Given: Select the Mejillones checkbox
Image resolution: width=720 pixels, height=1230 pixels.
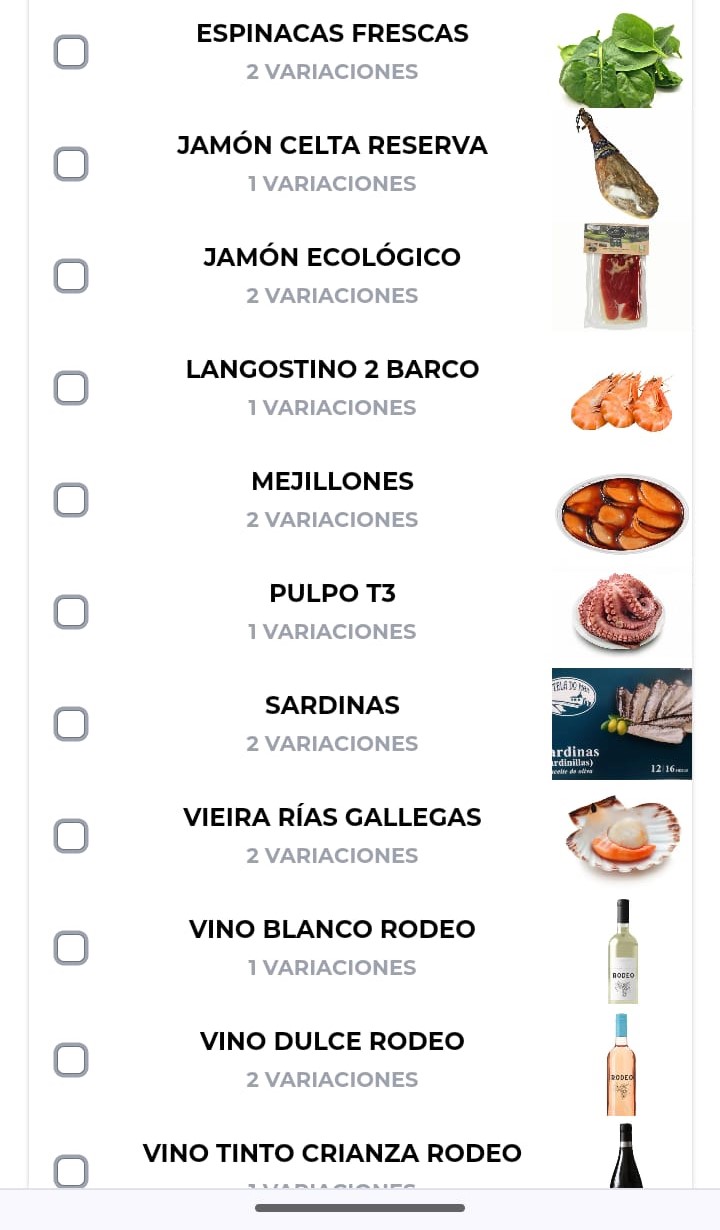Looking at the screenshot, I should click(x=71, y=500).
